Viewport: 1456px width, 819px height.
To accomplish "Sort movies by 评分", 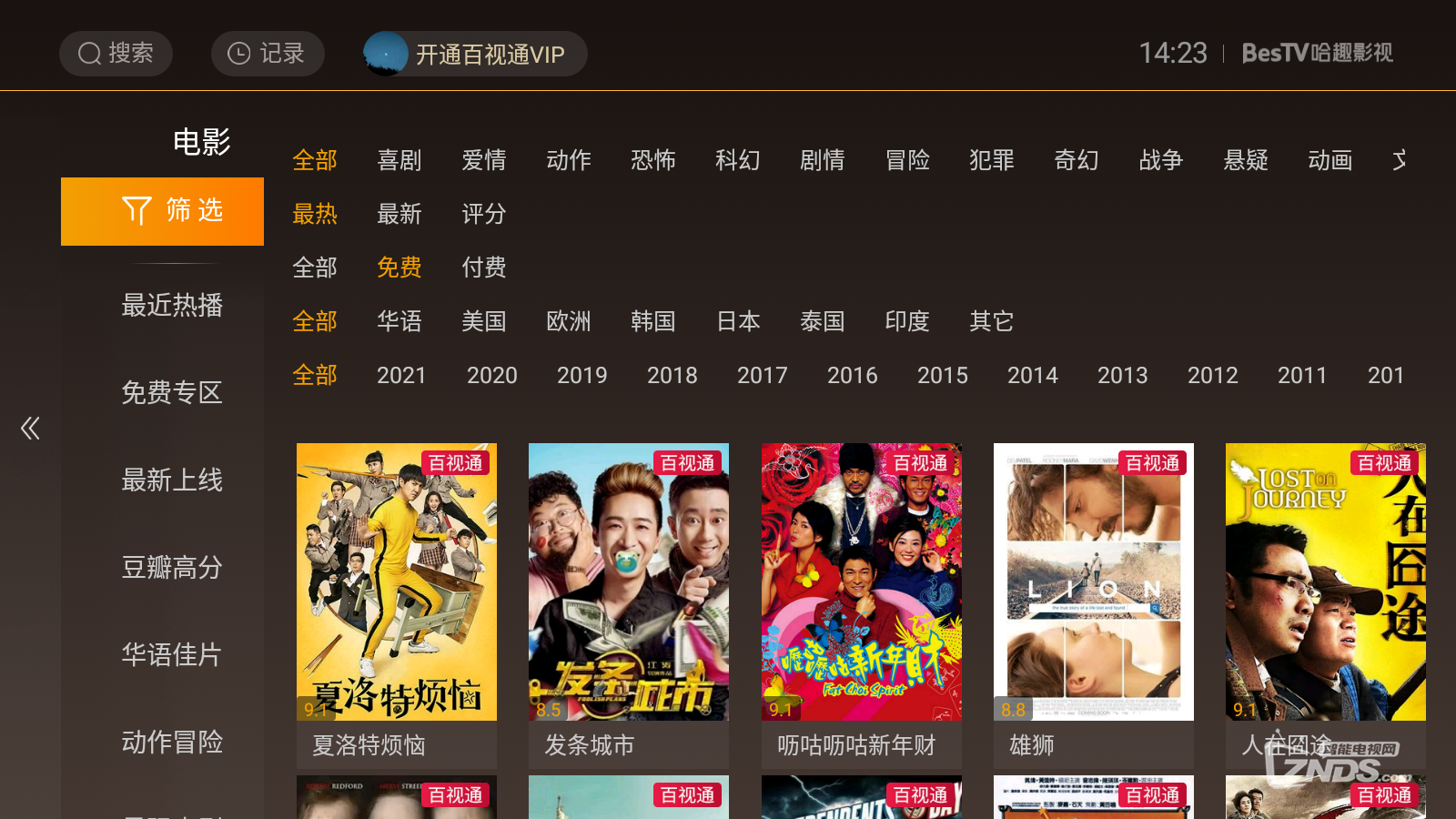I will tap(483, 214).
